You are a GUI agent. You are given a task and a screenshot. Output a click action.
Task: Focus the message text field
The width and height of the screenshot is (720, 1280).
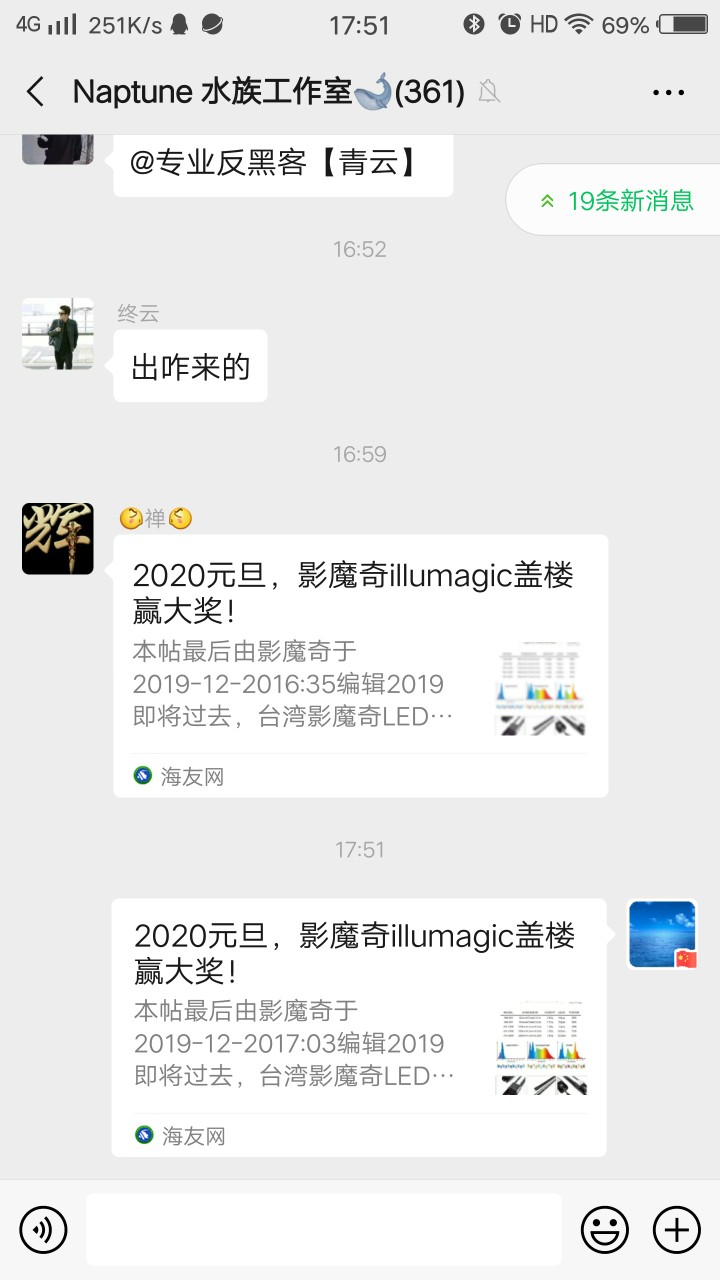point(323,1229)
